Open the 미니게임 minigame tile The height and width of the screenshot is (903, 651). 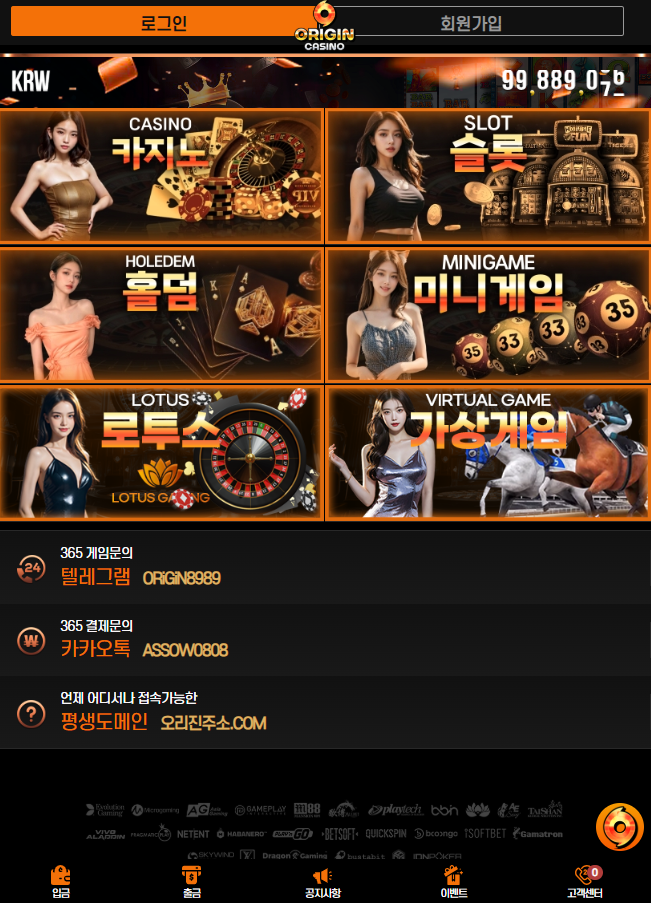tap(488, 314)
